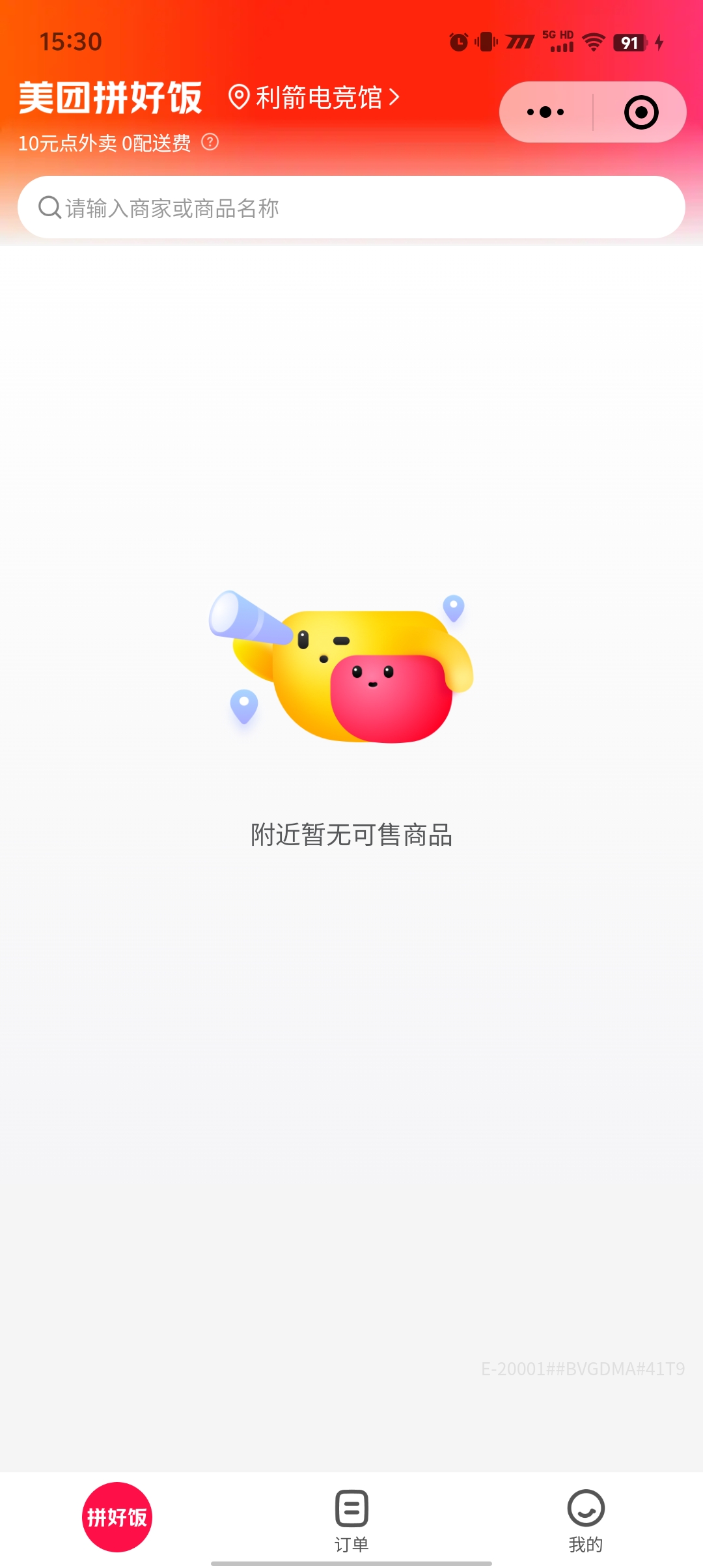
Task: Close the mini program via circle icon
Action: pyautogui.click(x=641, y=112)
